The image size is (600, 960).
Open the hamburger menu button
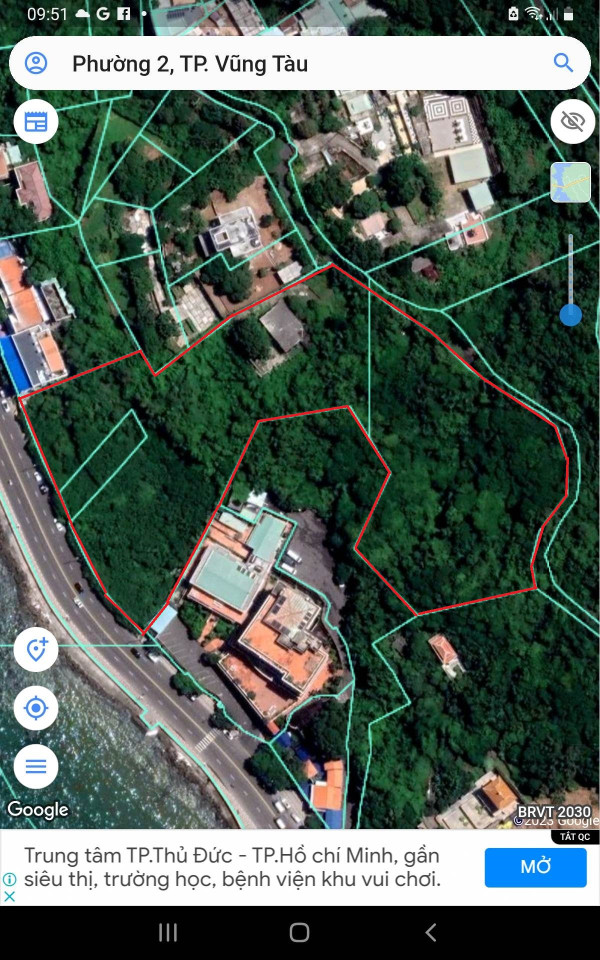(36, 767)
